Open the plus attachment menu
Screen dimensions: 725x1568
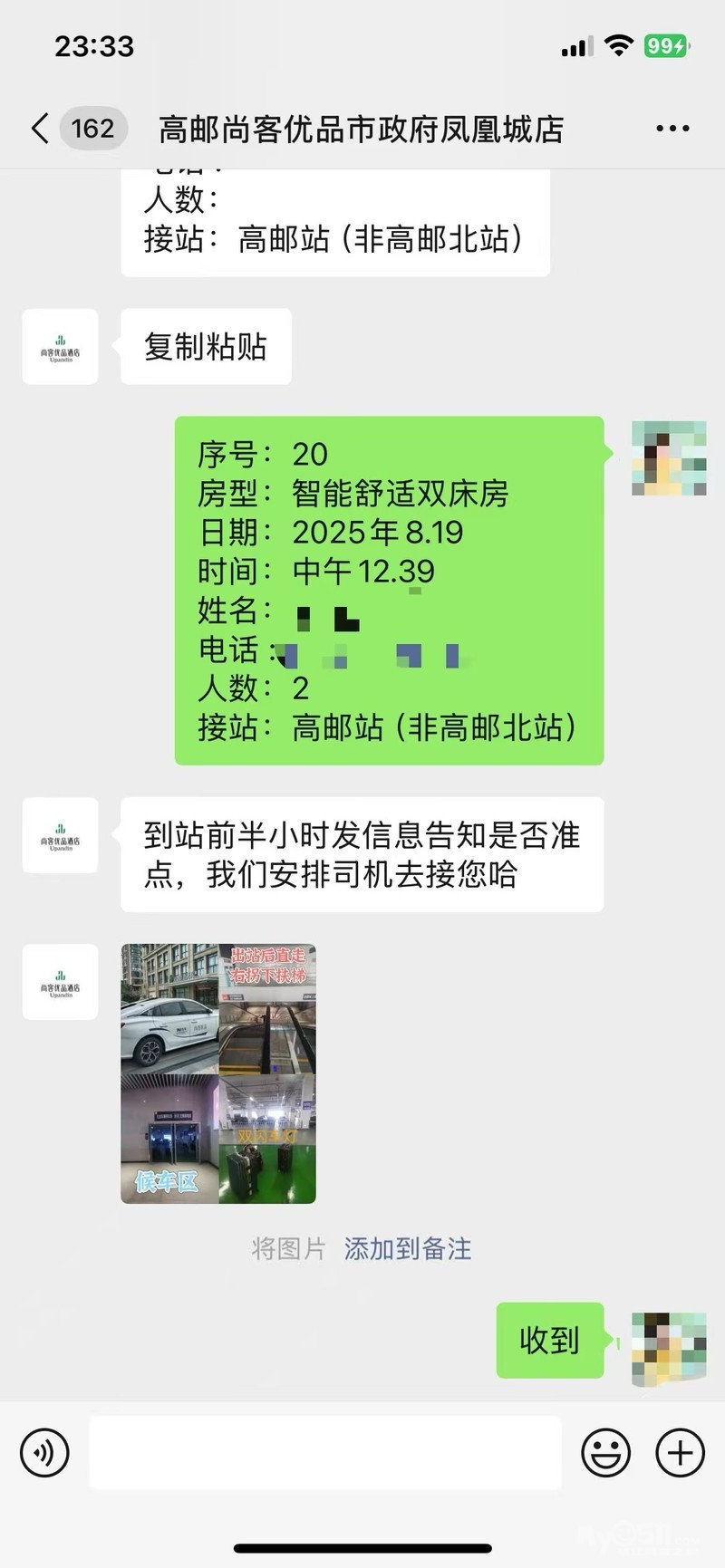tap(680, 1453)
